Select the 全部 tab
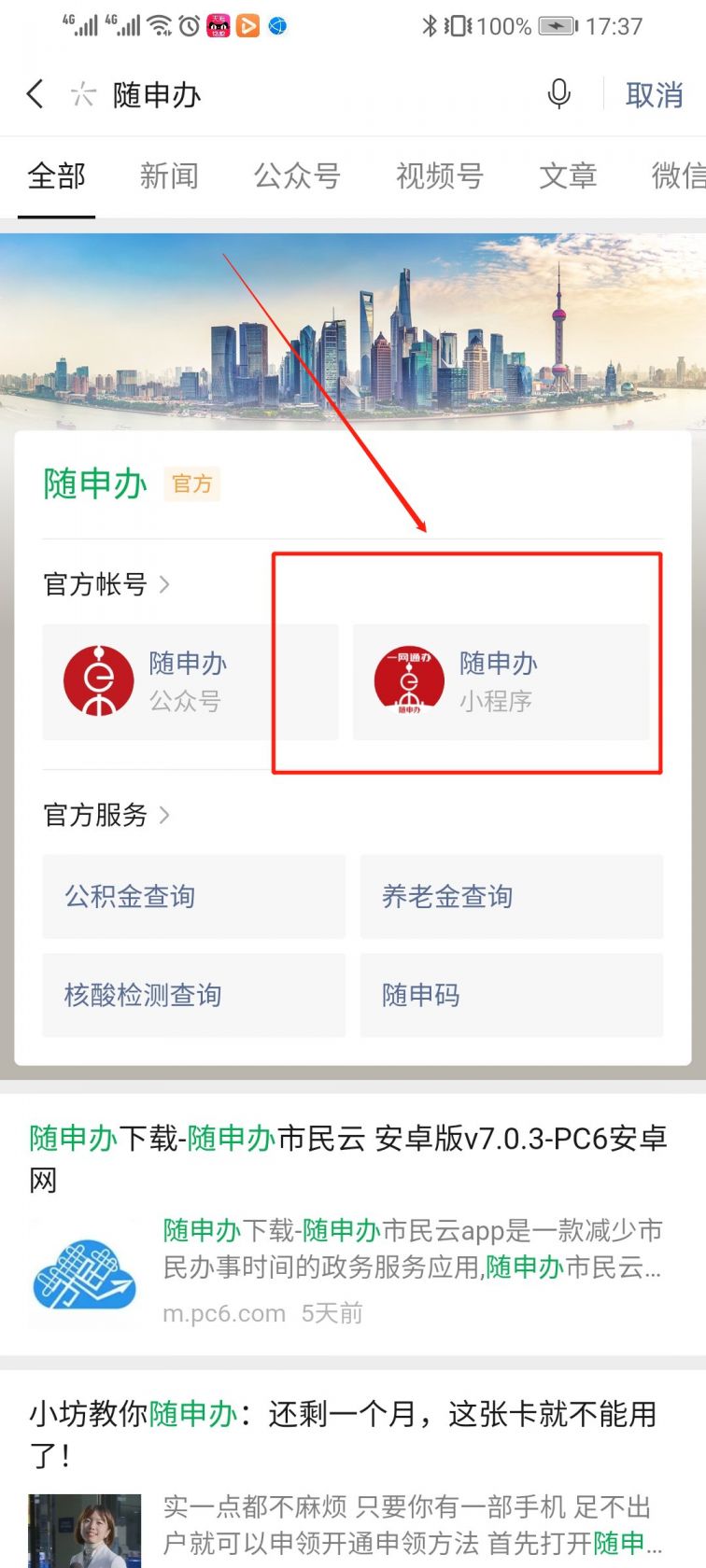 pos(57,175)
